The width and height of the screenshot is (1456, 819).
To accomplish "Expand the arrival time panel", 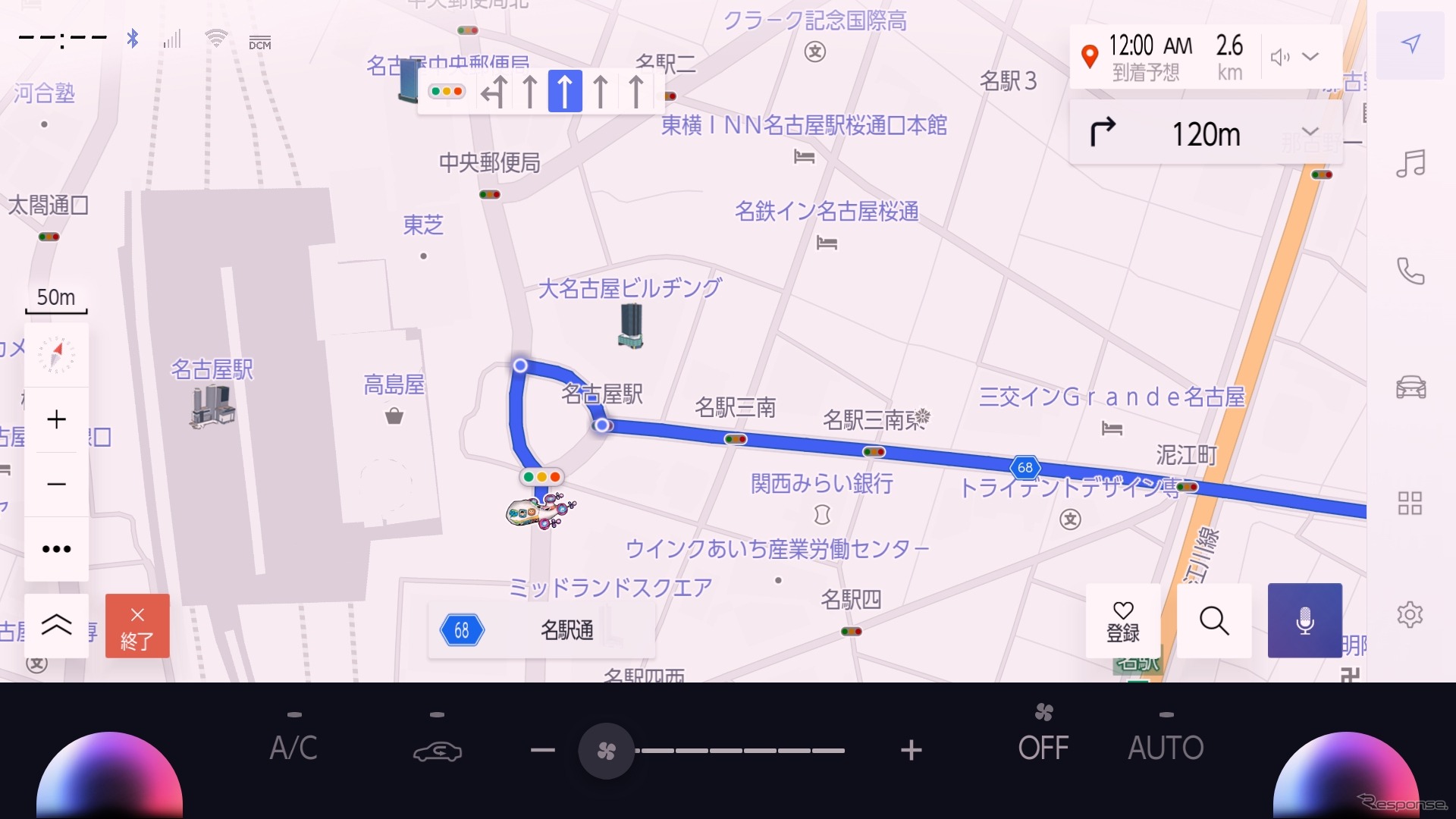I will pyautogui.click(x=1310, y=57).
